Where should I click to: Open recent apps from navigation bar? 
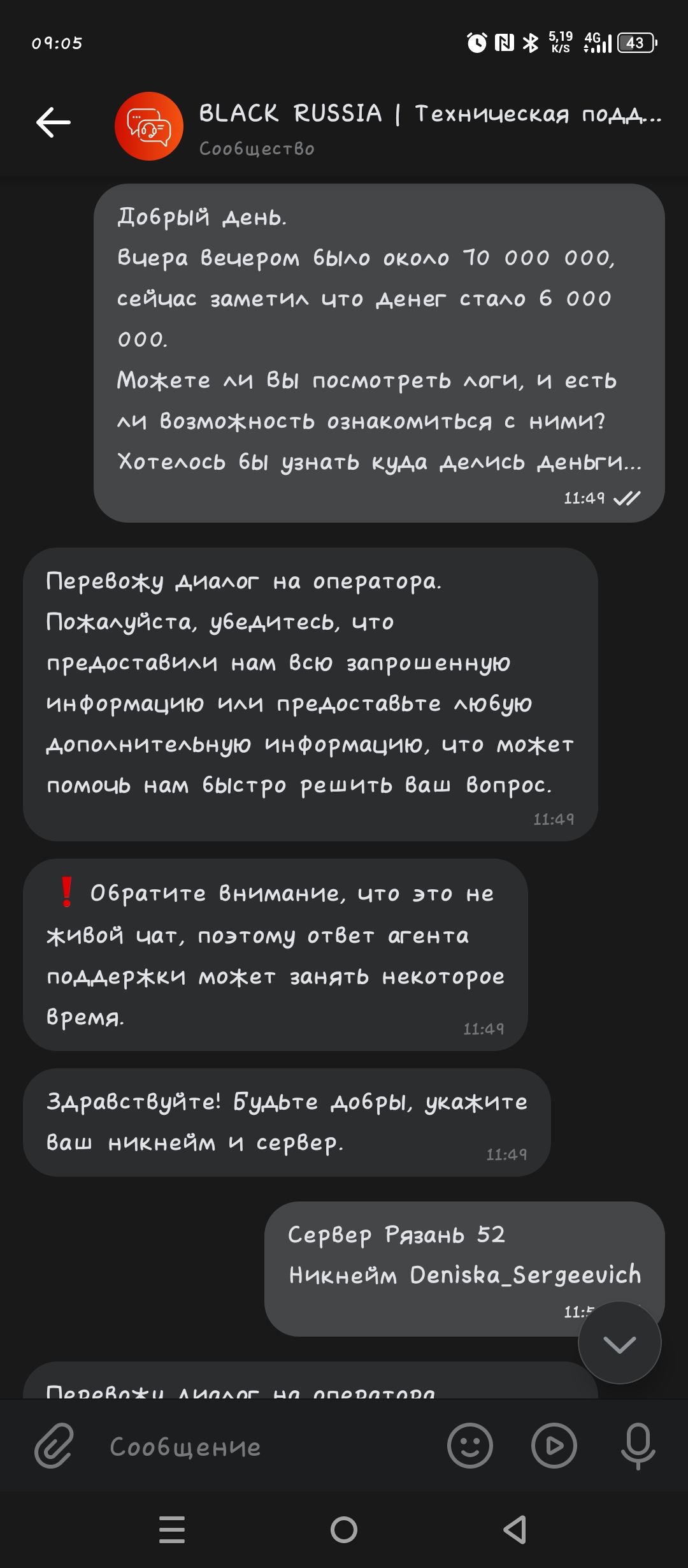pyautogui.click(x=172, y=1530)
